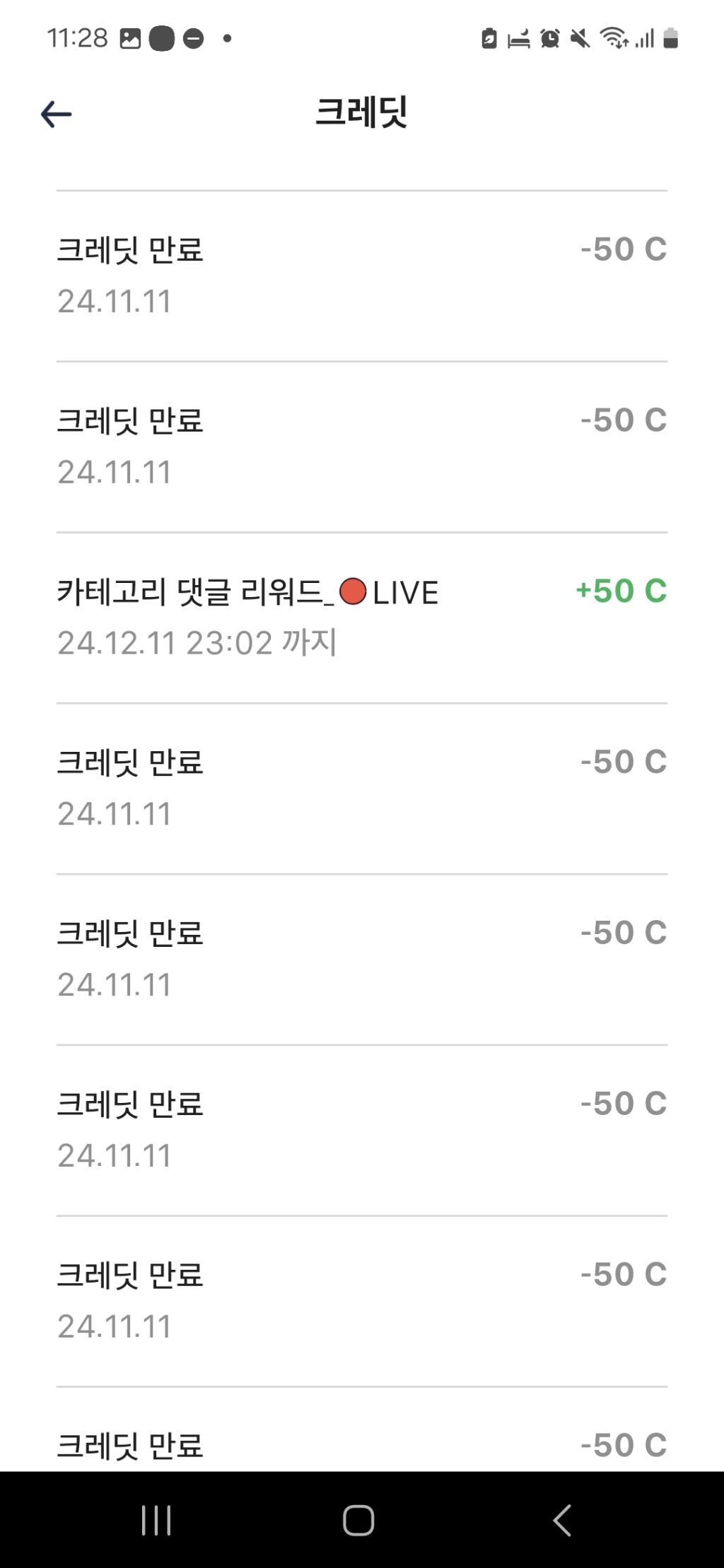Go back using the top-left arrow
Image resolution: width=724 pixels, height=1568 pixels.
point(57,114)
